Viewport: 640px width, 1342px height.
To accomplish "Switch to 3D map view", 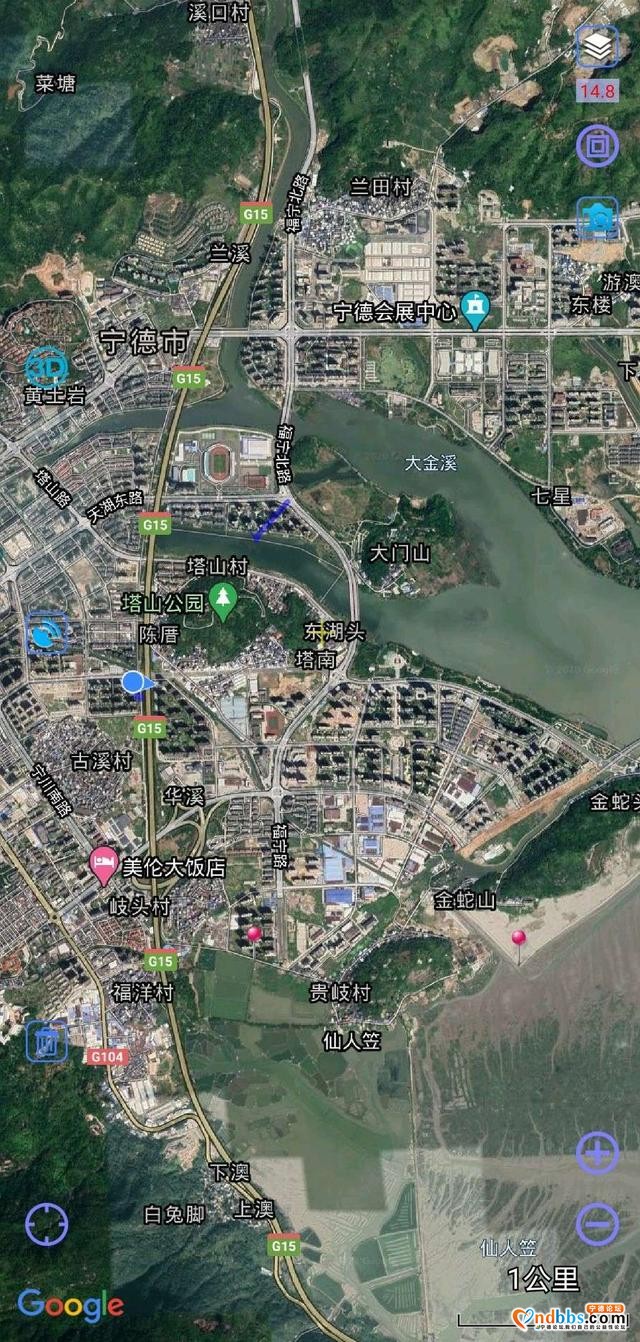I will 46,366.
